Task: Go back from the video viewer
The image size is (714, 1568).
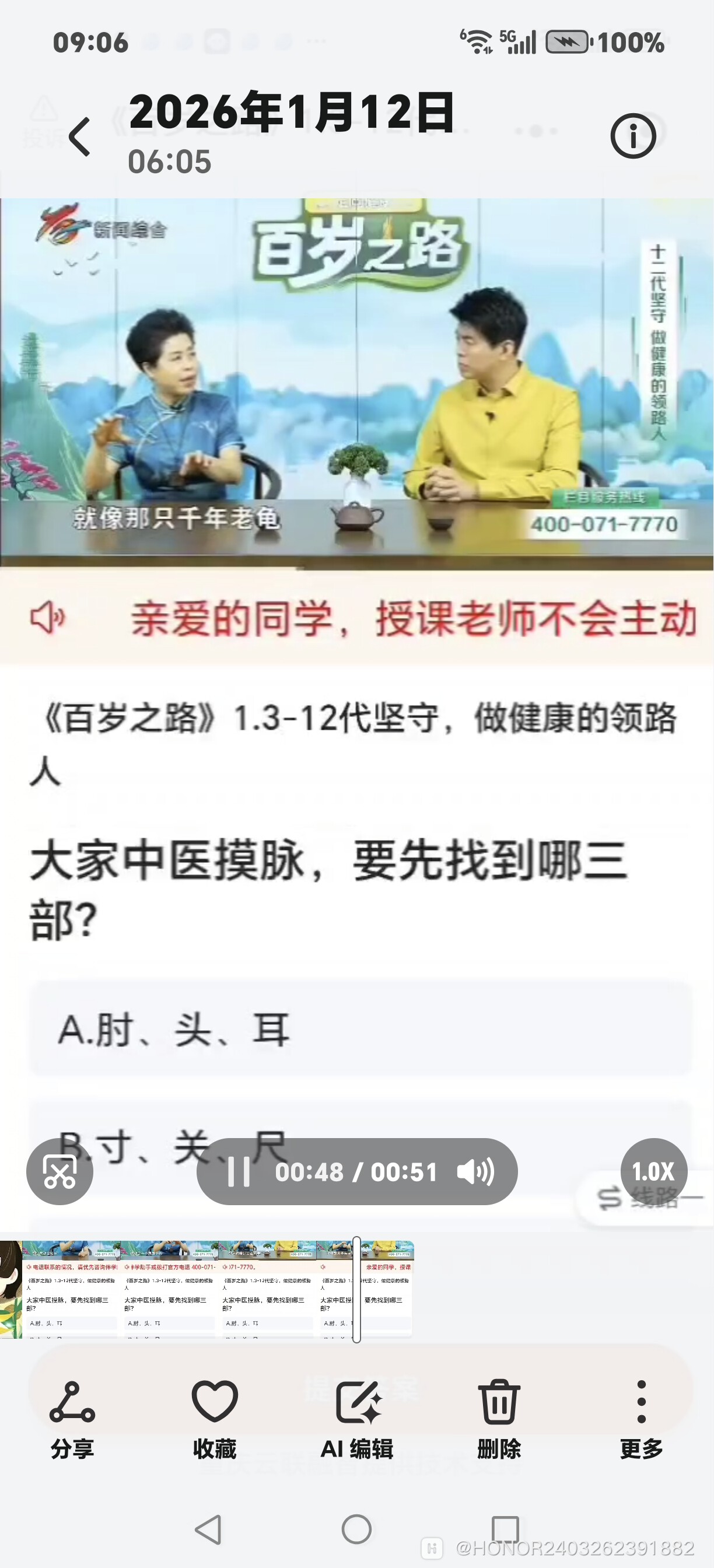Action: click(x=80, y=137)
